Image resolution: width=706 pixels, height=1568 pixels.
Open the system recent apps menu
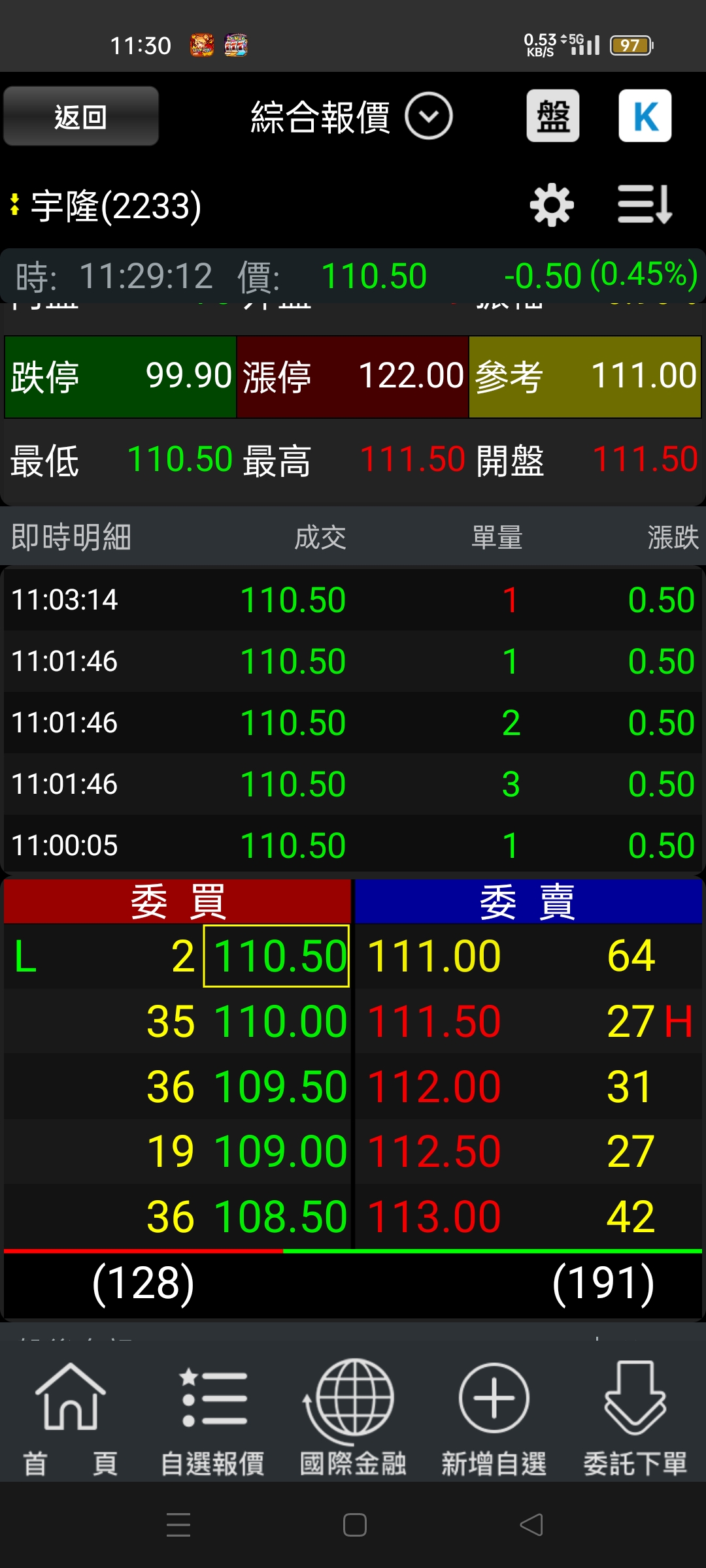(178, 1525)
